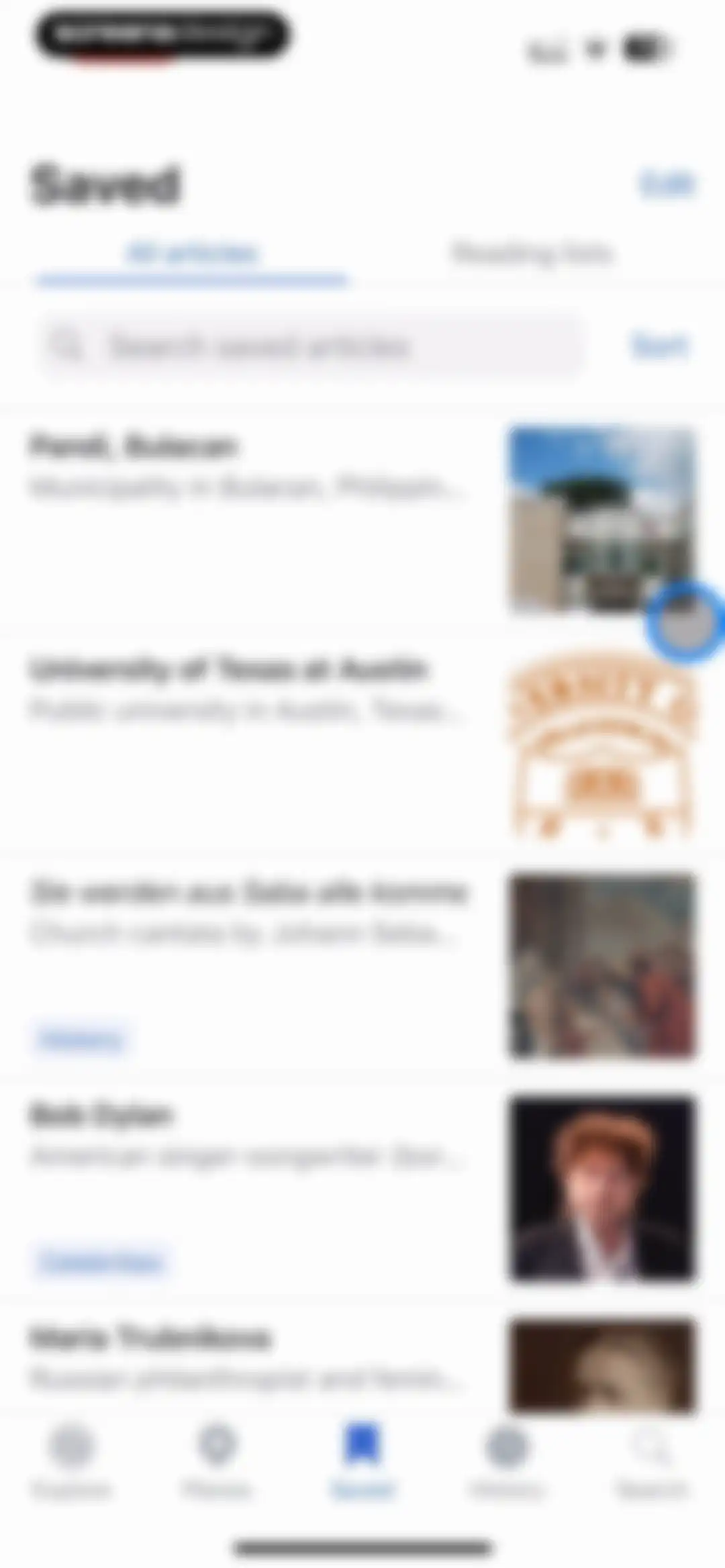Open the Pandi, Bulacan article
725x1568 pixels.
pyautogui.click(x=362, y=518)
